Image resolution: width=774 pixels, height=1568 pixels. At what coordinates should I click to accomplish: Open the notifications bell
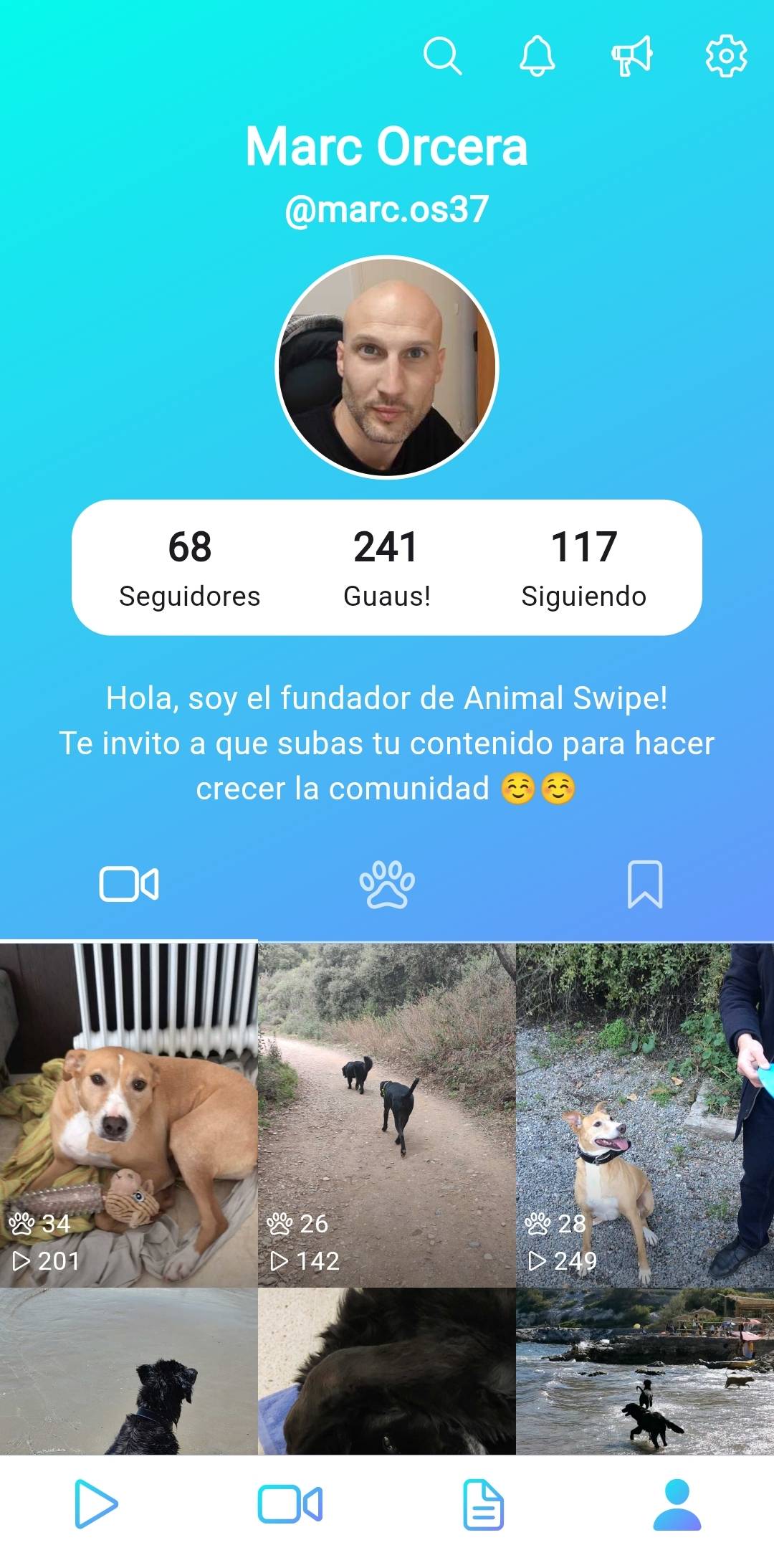(x=538, y=57)
